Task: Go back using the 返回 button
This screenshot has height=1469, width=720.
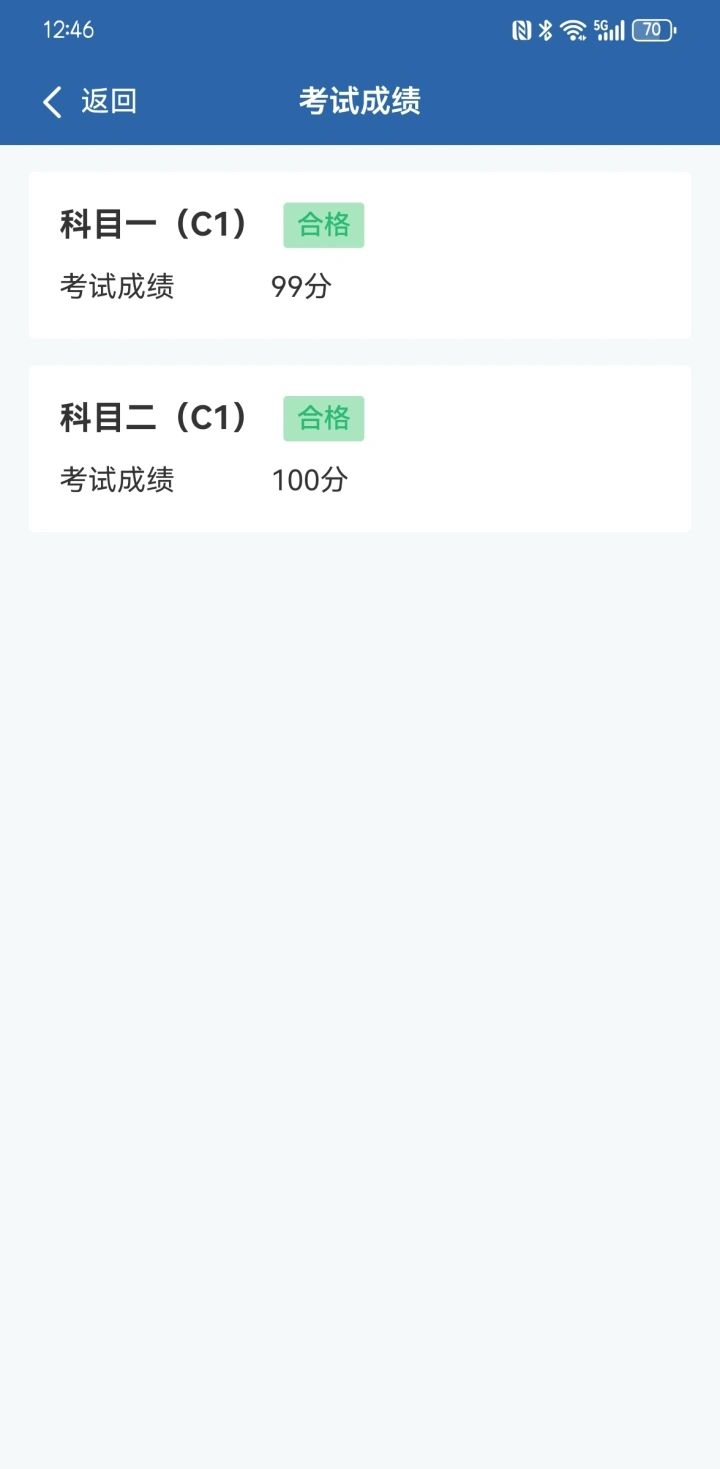Action: click(89, 101)
